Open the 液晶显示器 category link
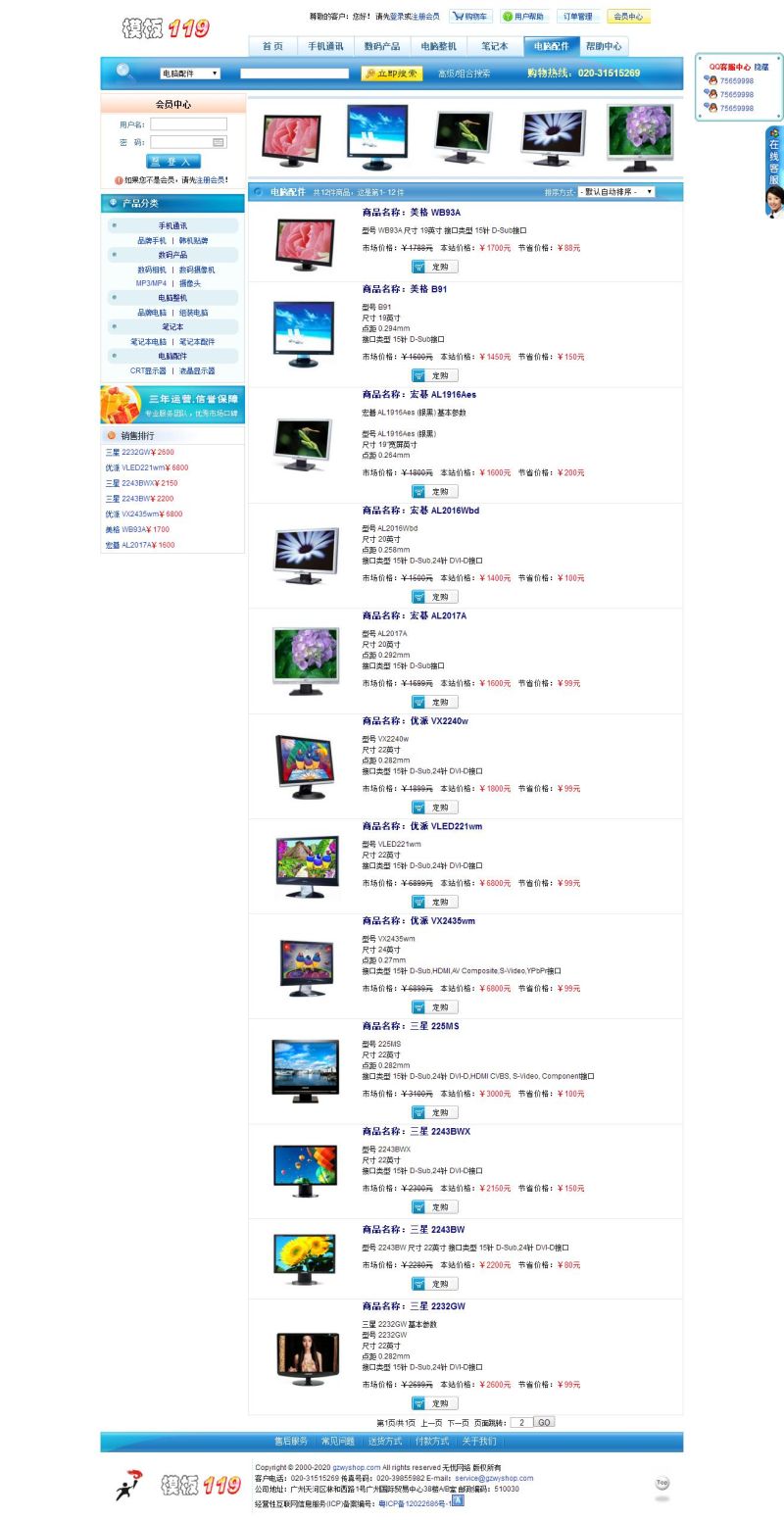Image resolution: width=784 pixels, height=1520 pixels. click(x=197, y=371)
